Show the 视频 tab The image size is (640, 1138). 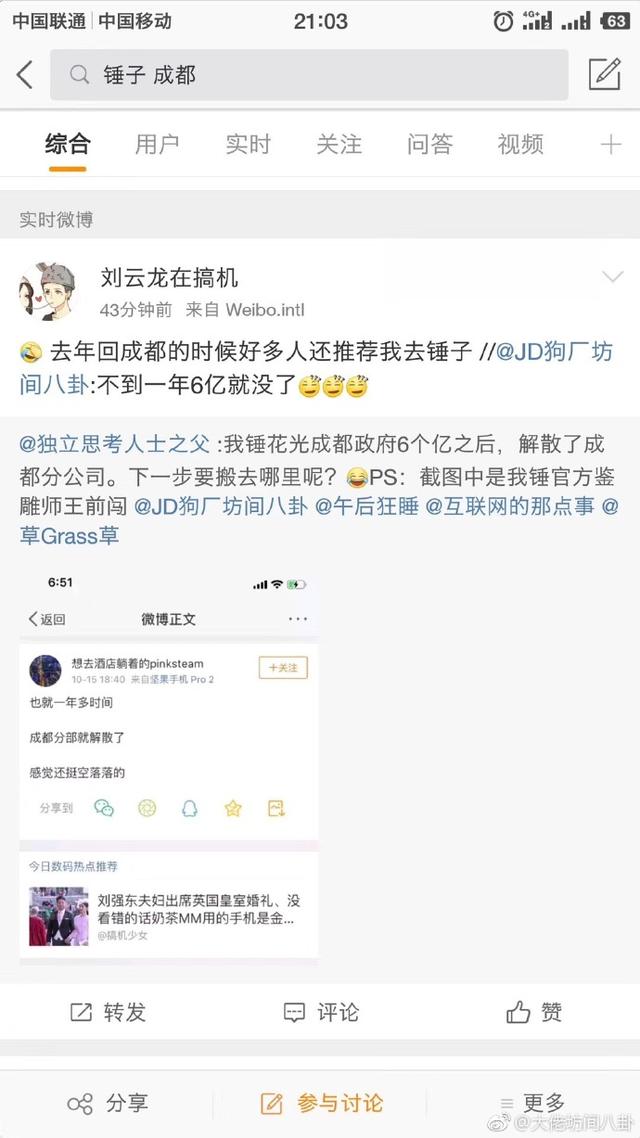(520, 144)
